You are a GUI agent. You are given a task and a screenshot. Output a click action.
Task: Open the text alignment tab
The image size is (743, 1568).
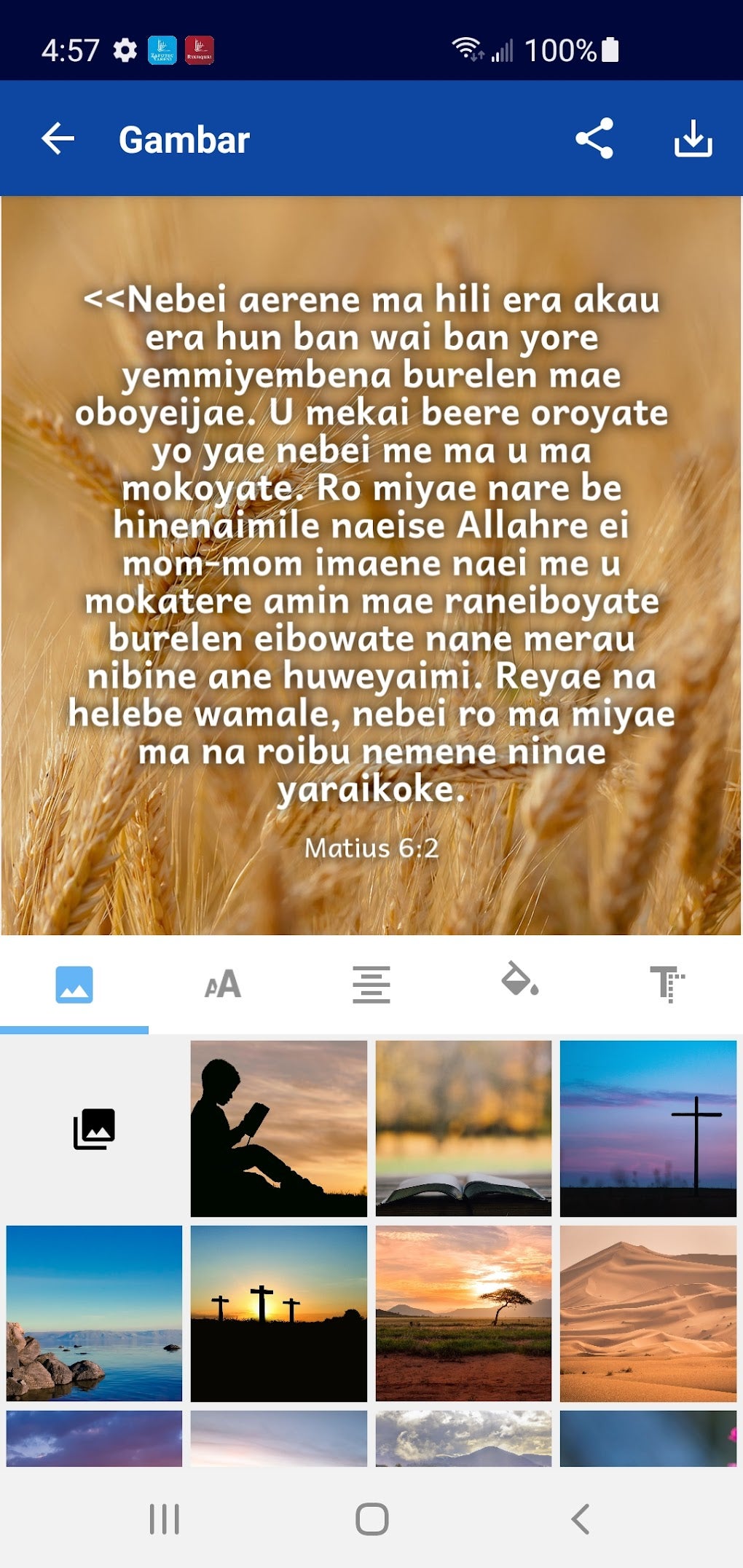pos(371,984)
